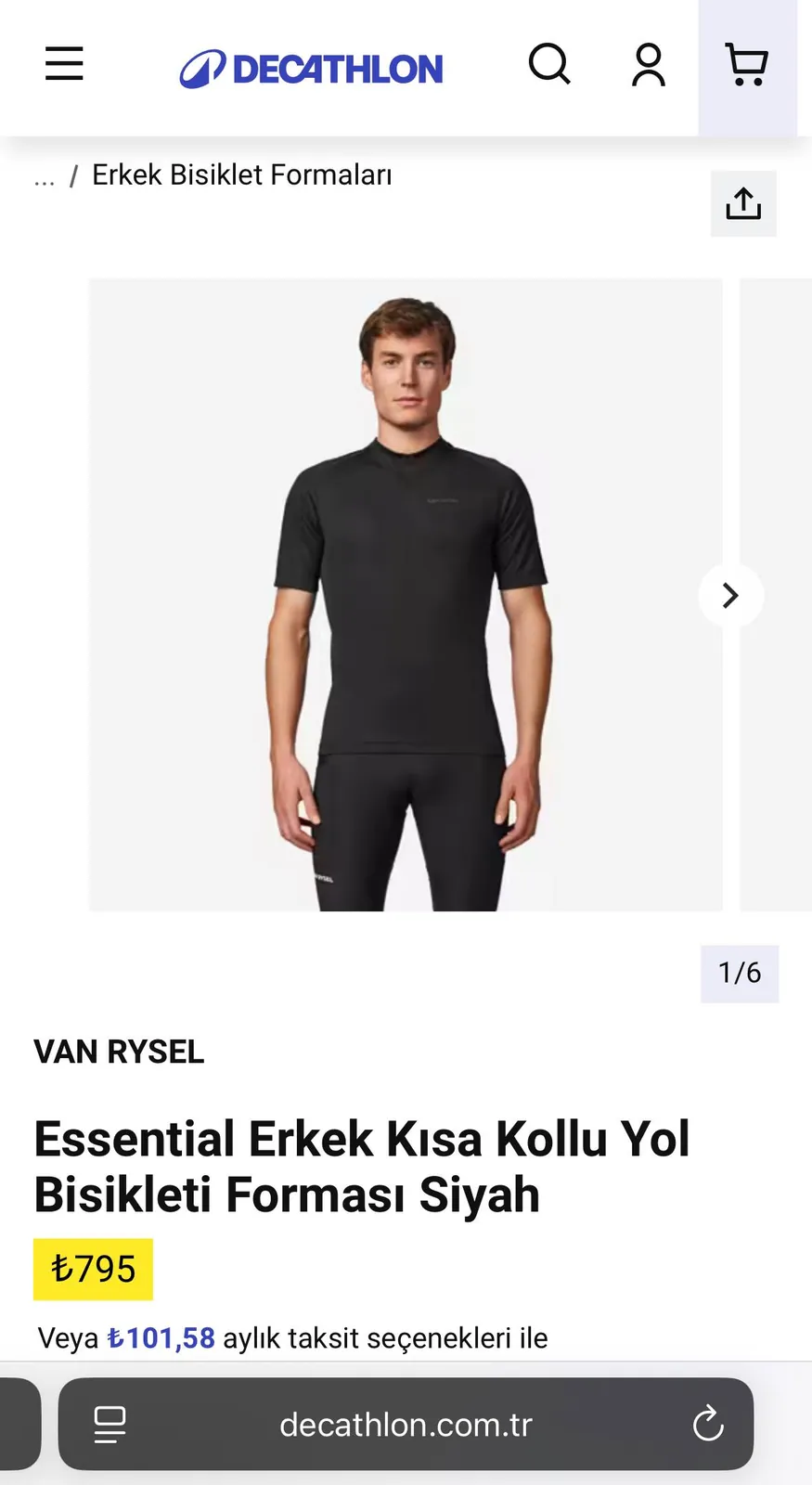Screen dimensions: 812x1485
Task: Open the browser page settings icon
Action: pos(110,1424)
